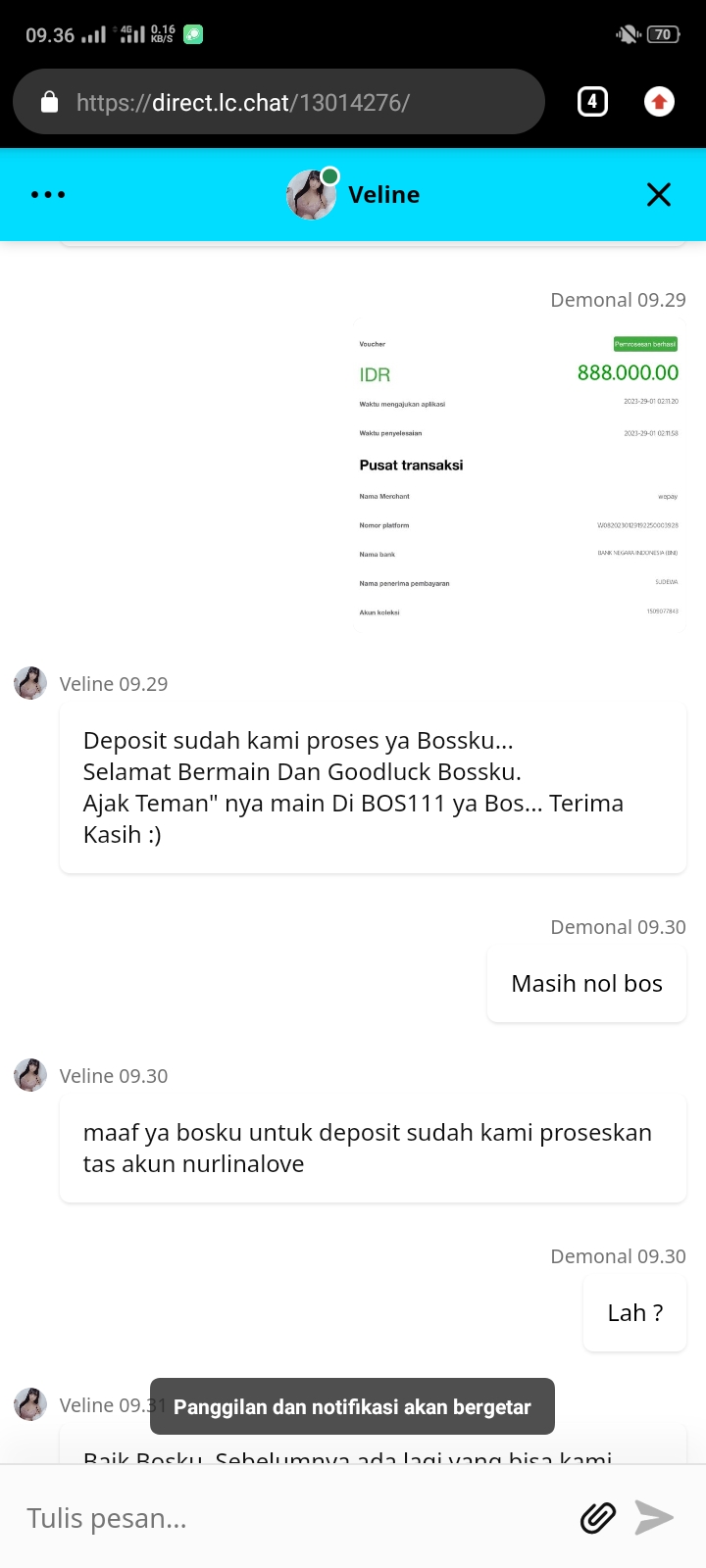The height and width of the screenshot is (1568, 706).
Task: Close the chat with Veline
Action: click(x=659, y=194)
